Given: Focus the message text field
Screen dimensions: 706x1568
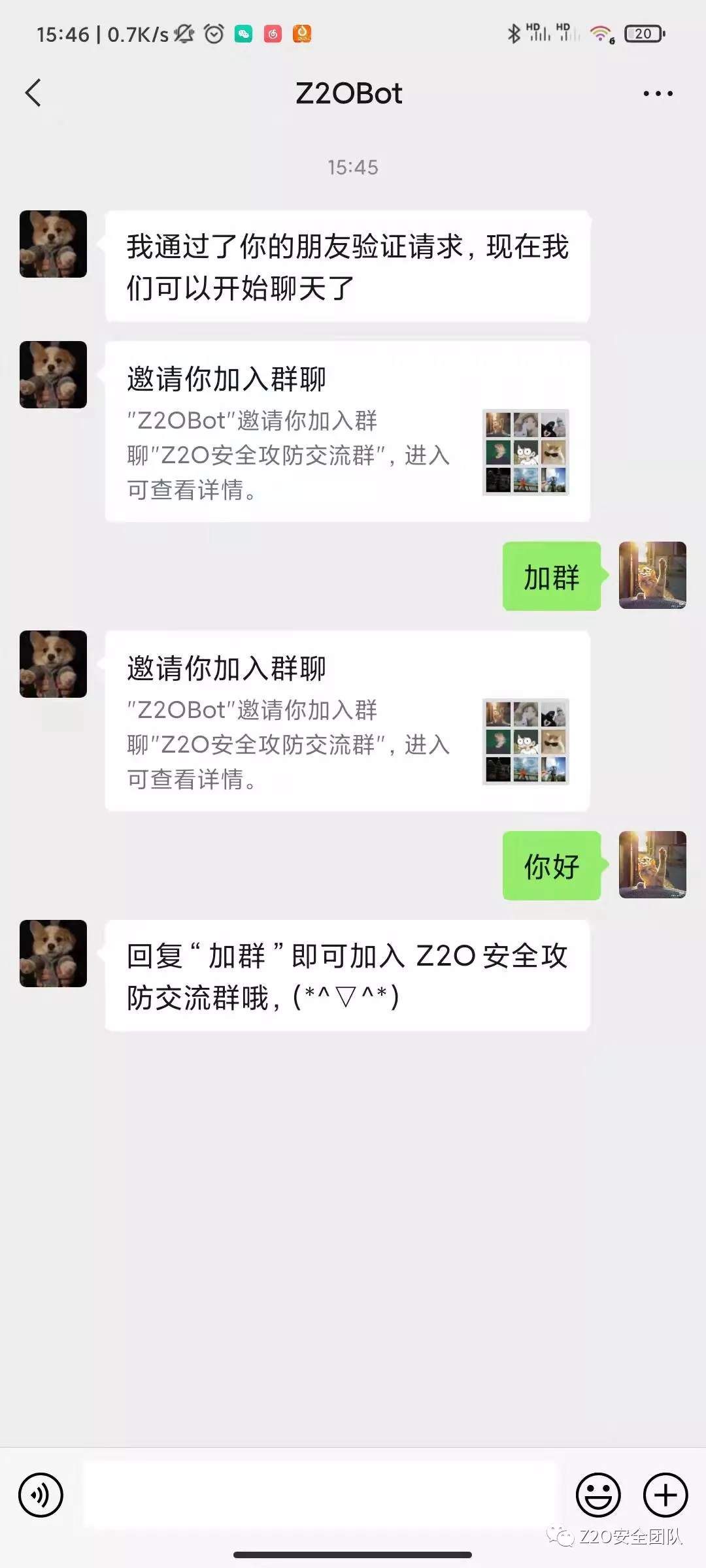Looking at the screenshot, I should 320,1495.
